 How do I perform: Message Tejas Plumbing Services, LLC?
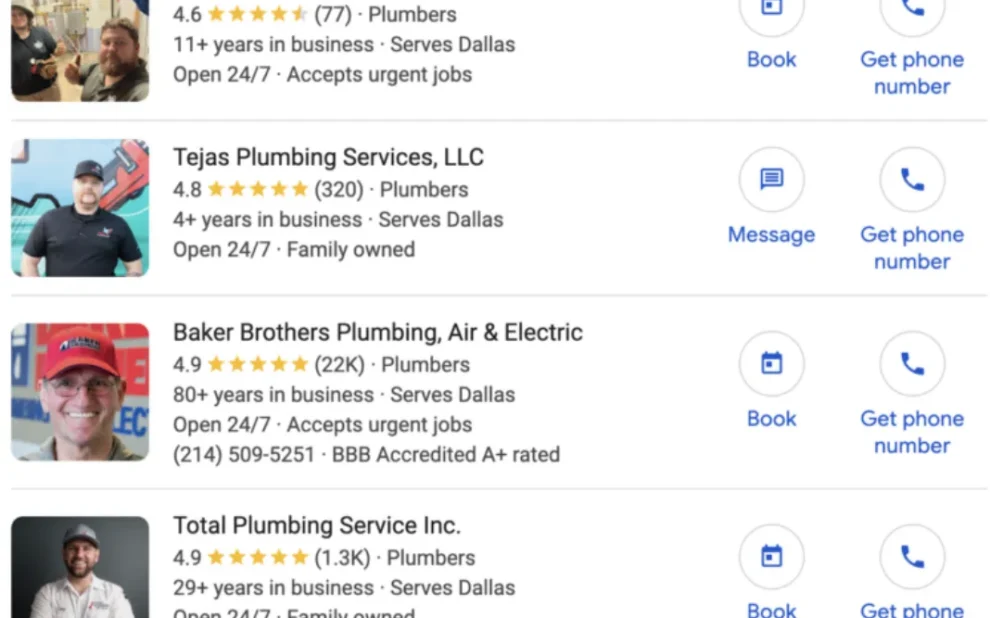[x=771, y=180]
